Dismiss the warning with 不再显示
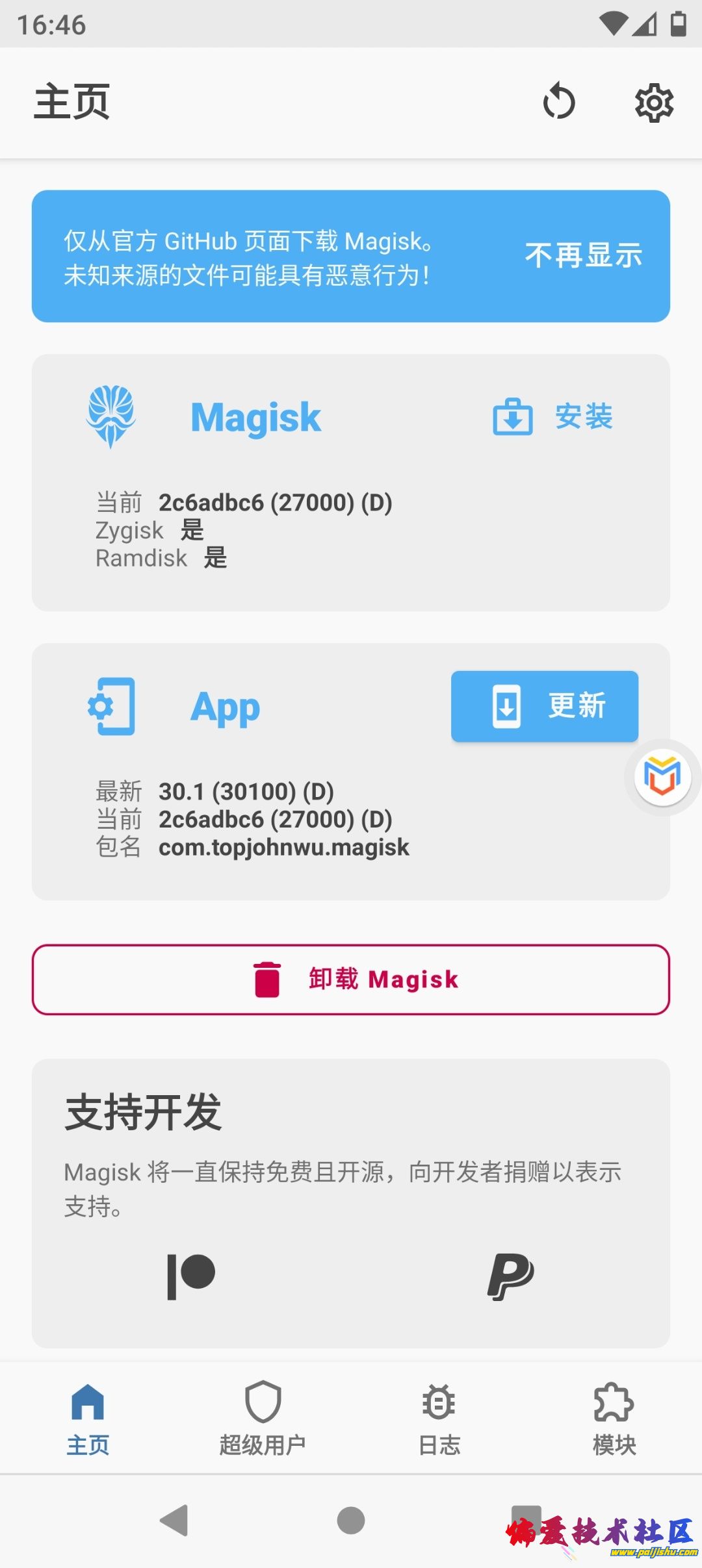This screenshot has height=1568, width=702. click(x=584, y=256)
